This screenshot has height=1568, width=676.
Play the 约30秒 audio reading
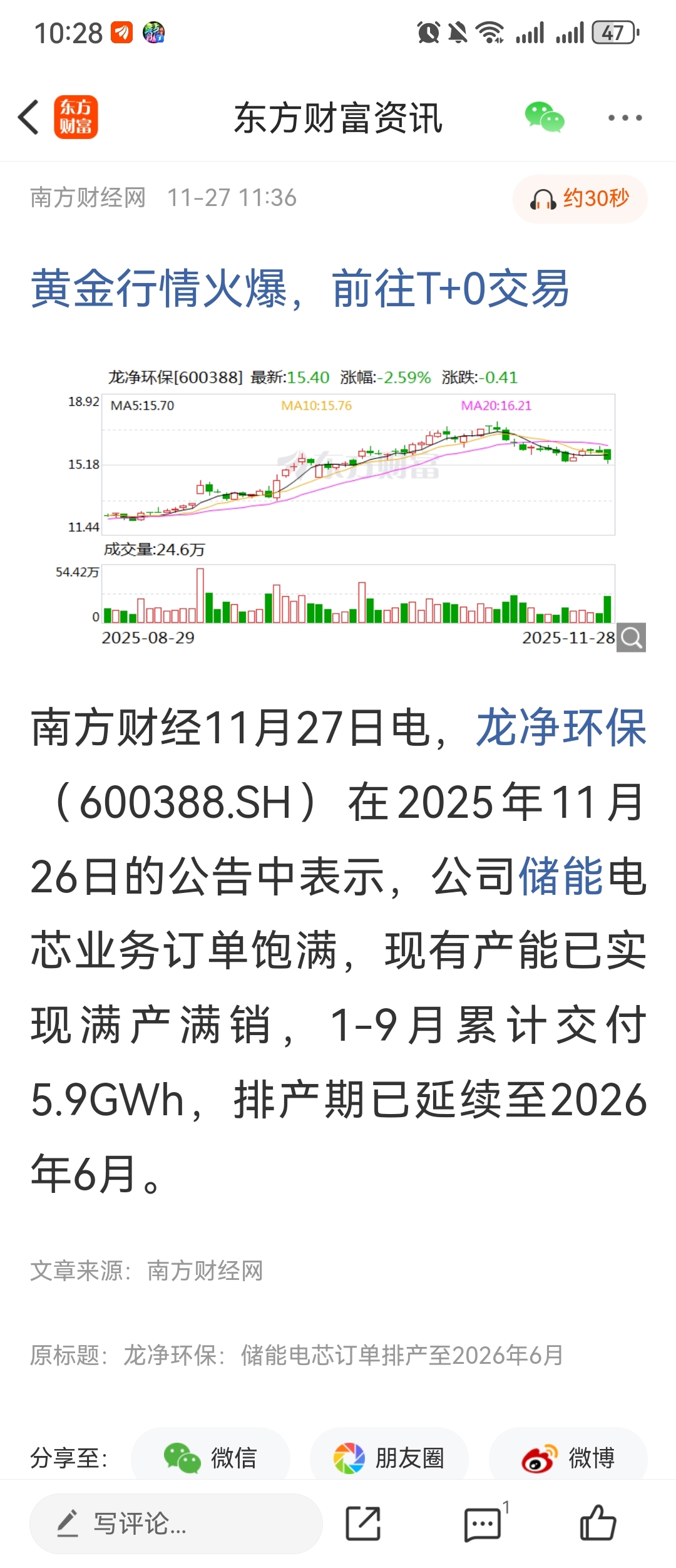pos(580,199)
